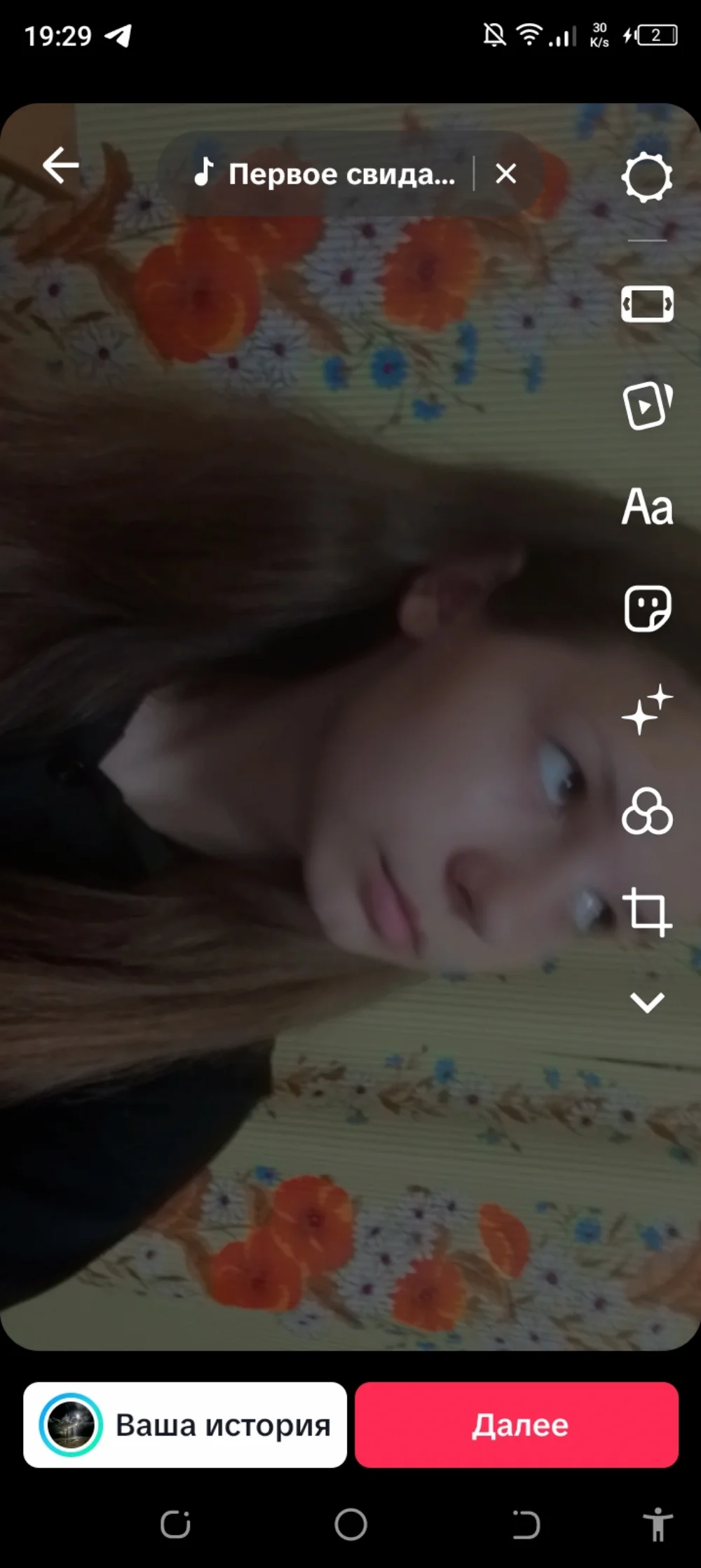Go to the system home screen
The width and height of the screenshot is (701, 1568).
pyautogui.click(x=350, y=1524)
